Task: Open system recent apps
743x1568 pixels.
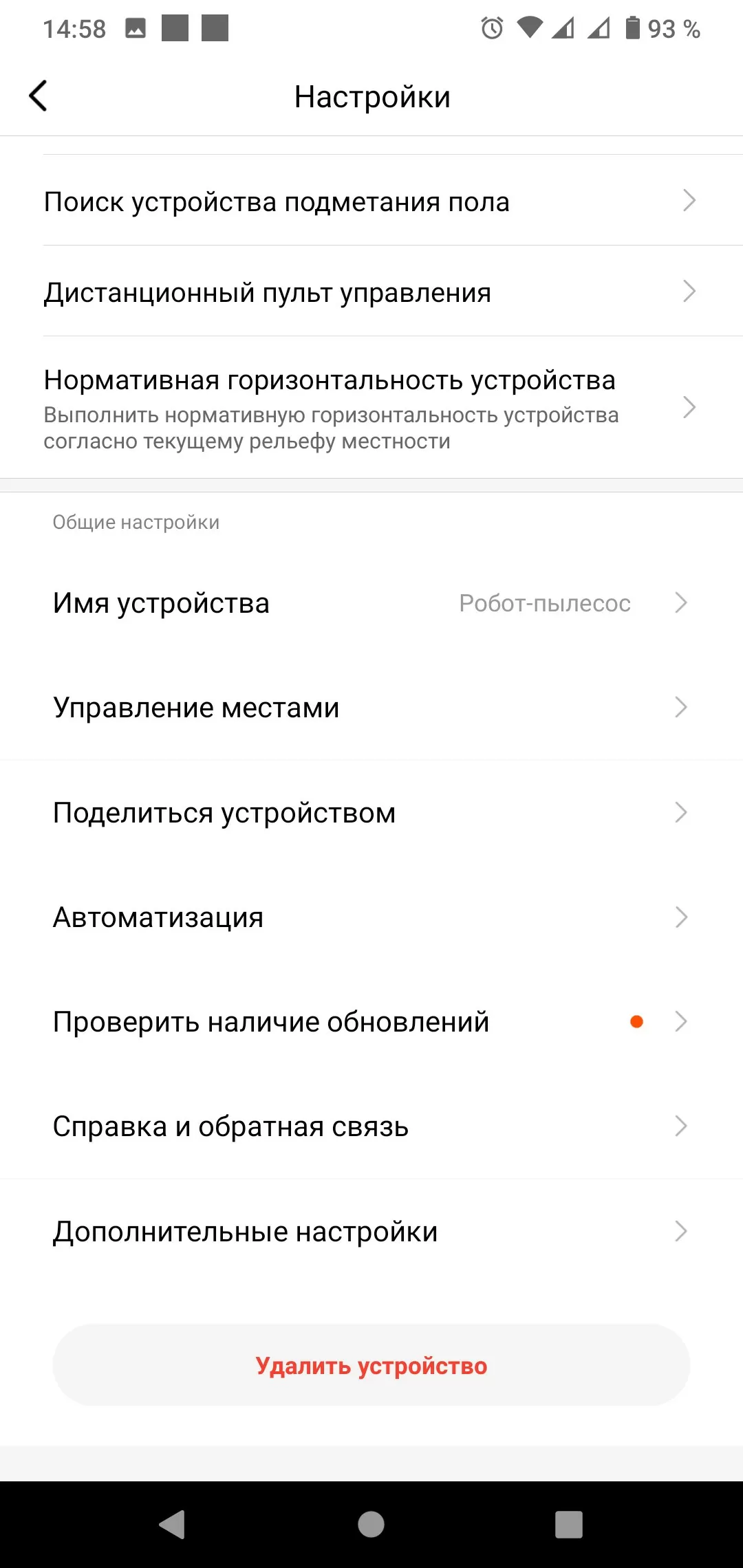Action: [568, 1524]
